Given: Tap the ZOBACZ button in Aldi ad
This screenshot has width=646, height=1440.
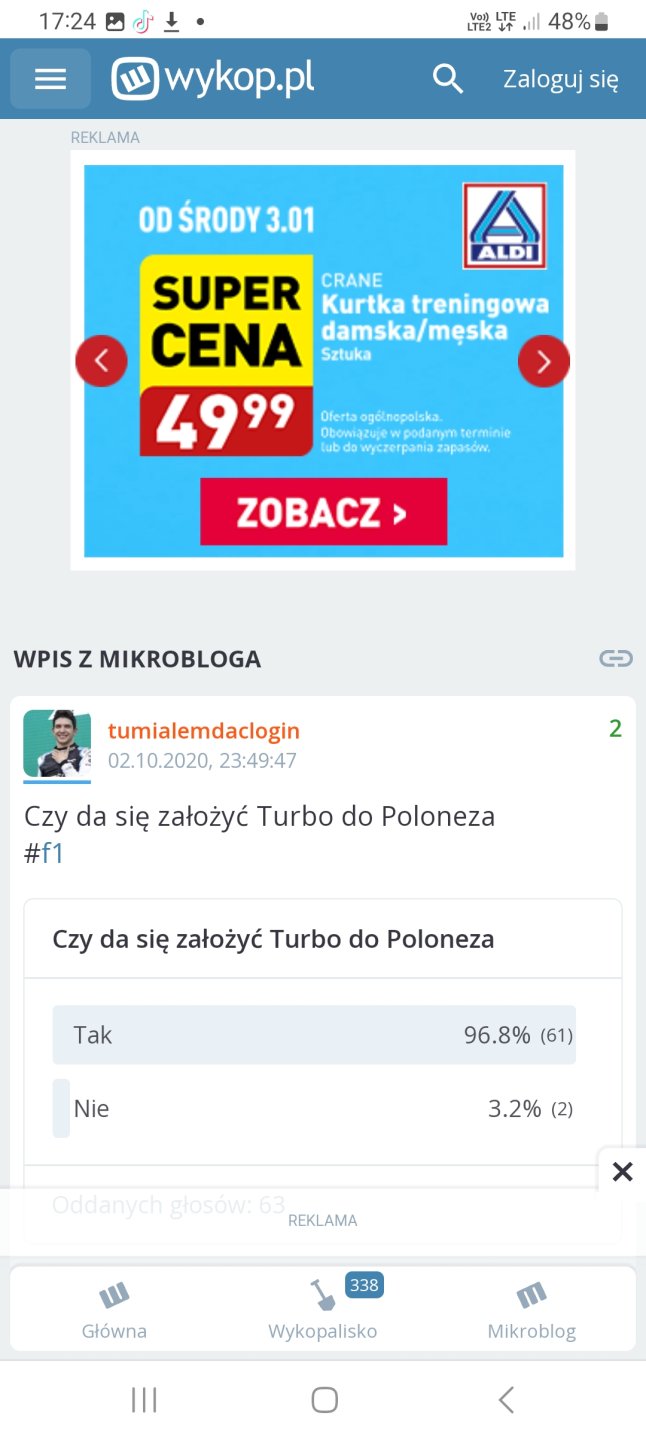Looking at the screenshot, I should [x=322, y=512].
